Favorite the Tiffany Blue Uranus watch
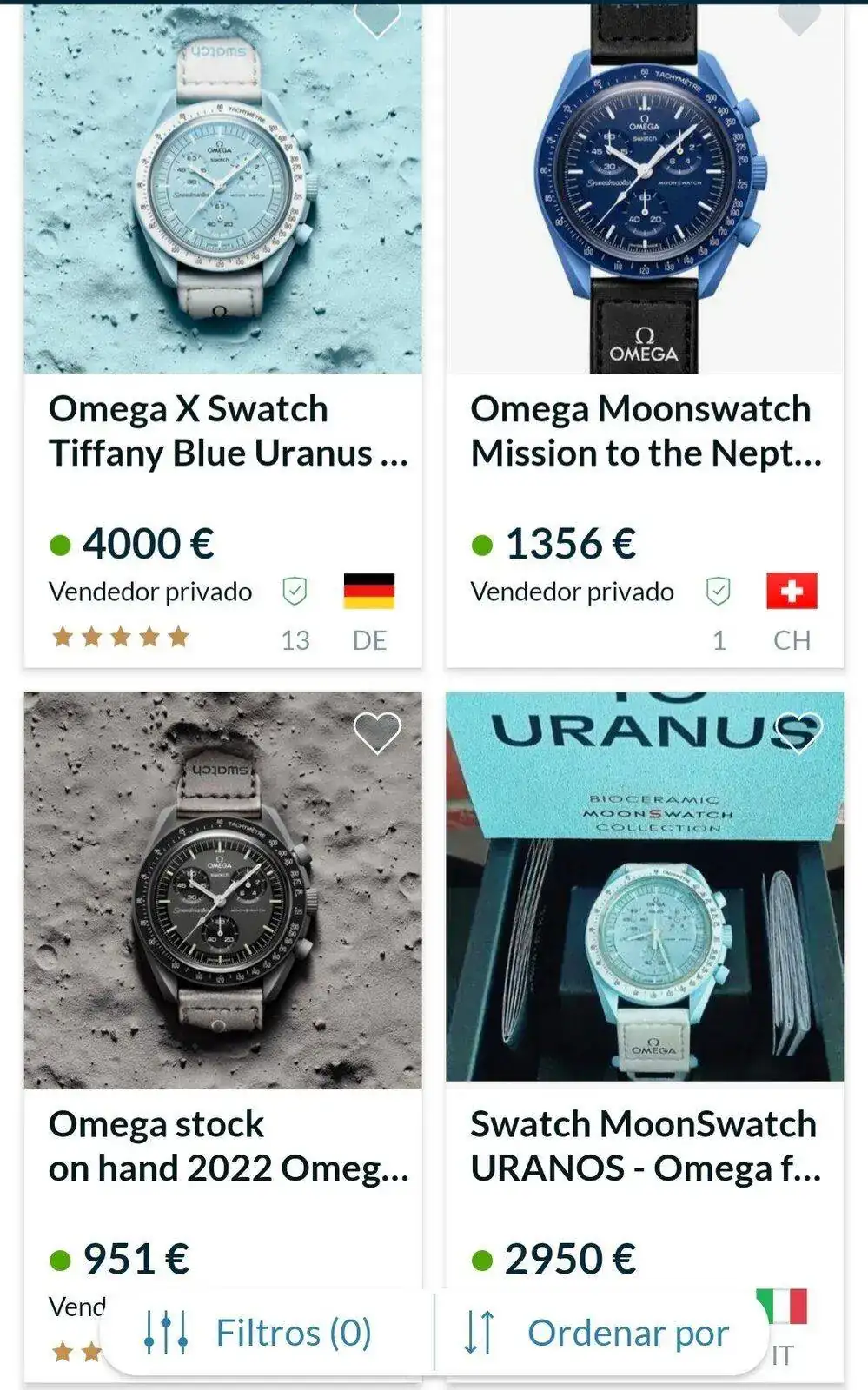Viewport: 868px width, 1390px height. (377, 19)
